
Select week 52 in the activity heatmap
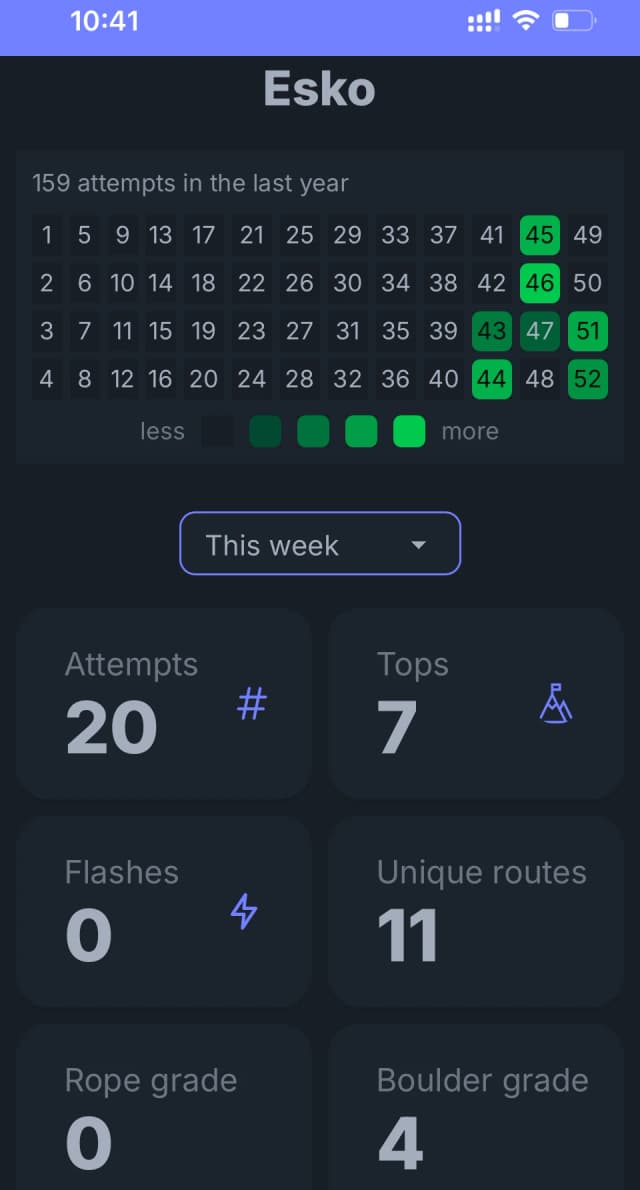(588, 379)
